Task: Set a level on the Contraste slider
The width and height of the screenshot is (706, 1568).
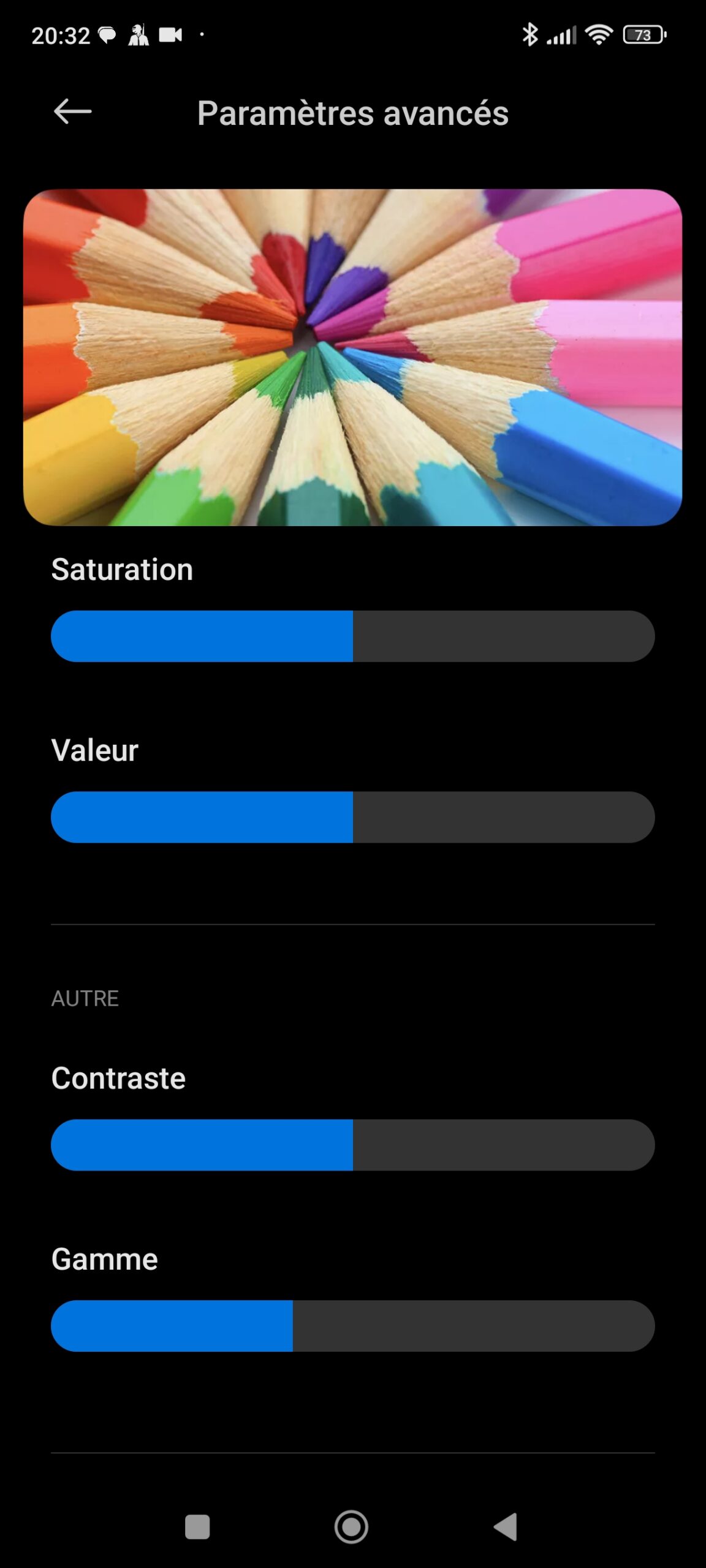Action: (x=353, y=1145)
